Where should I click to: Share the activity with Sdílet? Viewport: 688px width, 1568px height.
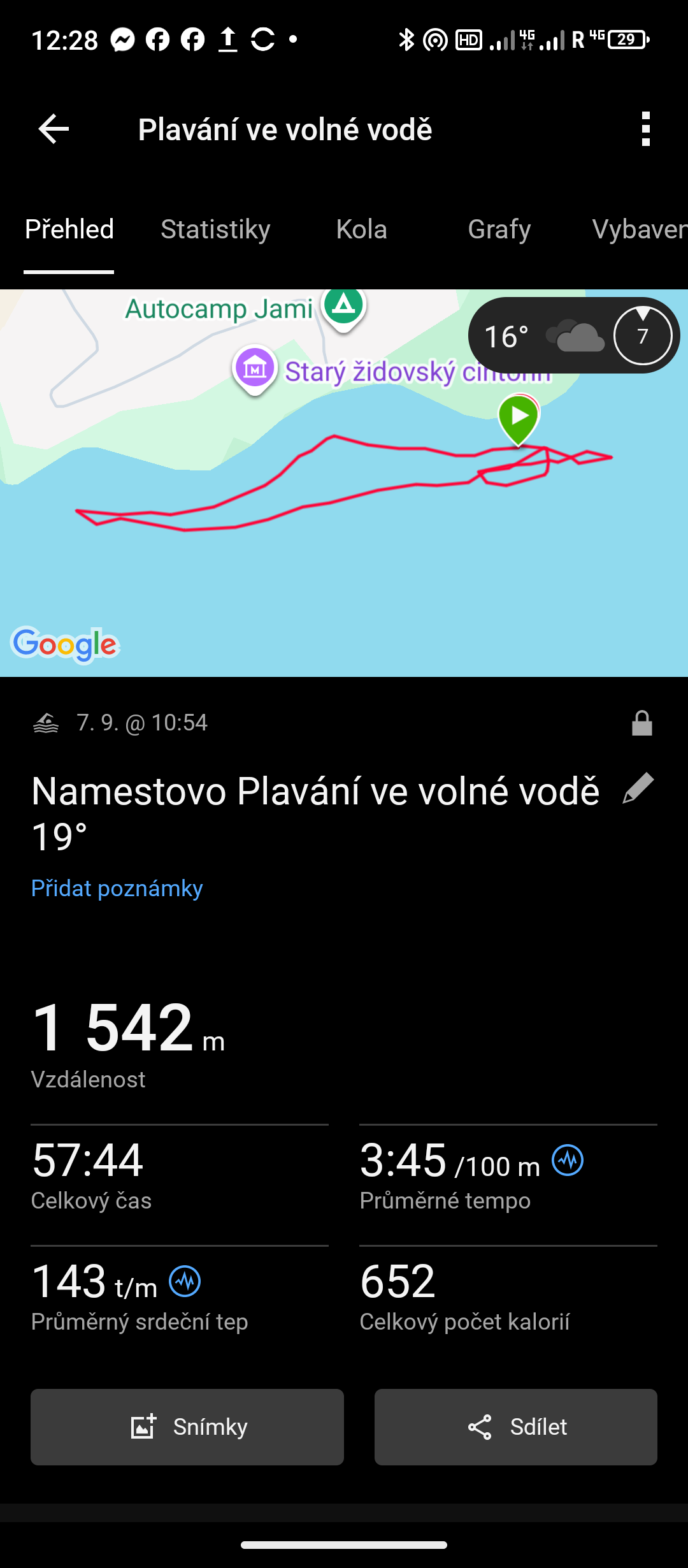[515, 1426]
